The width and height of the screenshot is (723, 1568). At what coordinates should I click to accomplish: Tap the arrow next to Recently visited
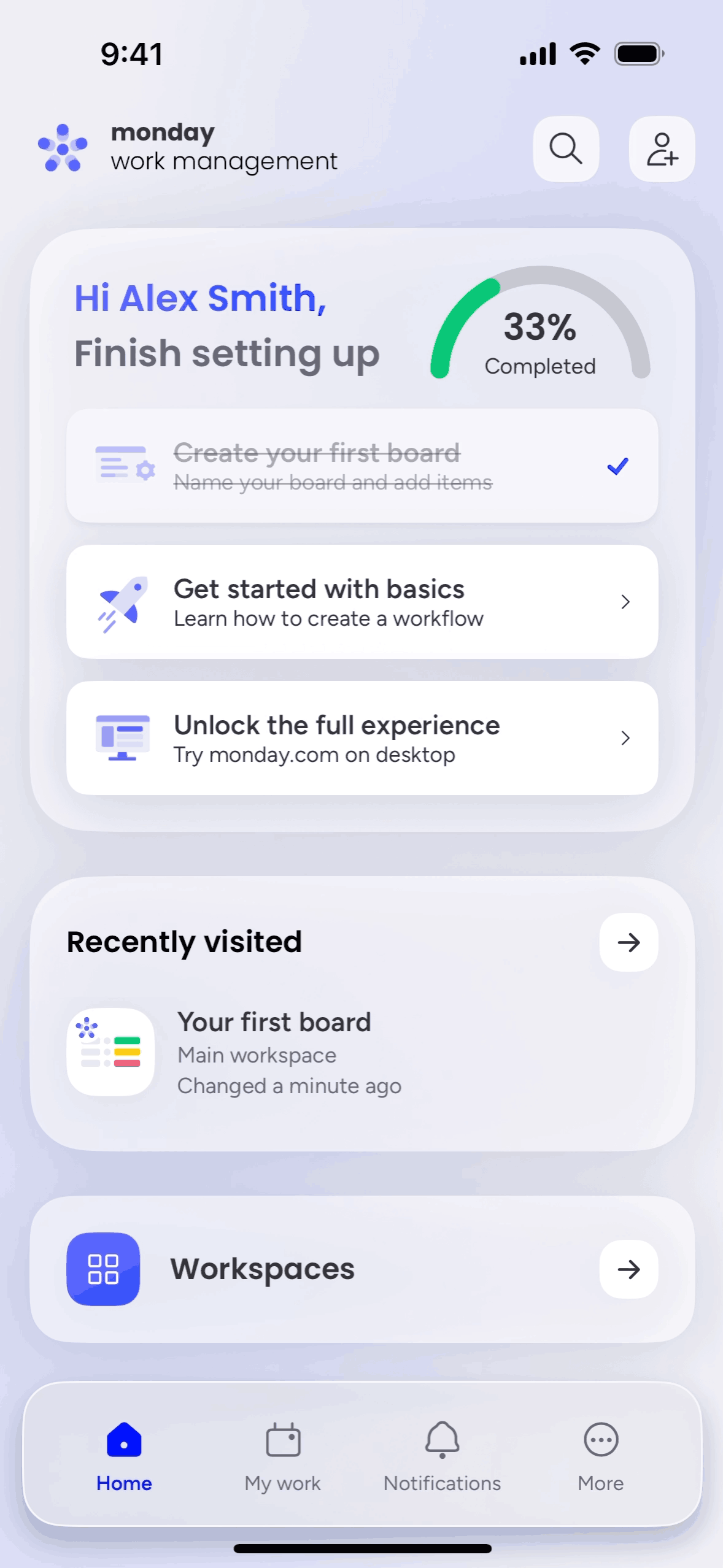pyautogui.click(x=628, y=942)
